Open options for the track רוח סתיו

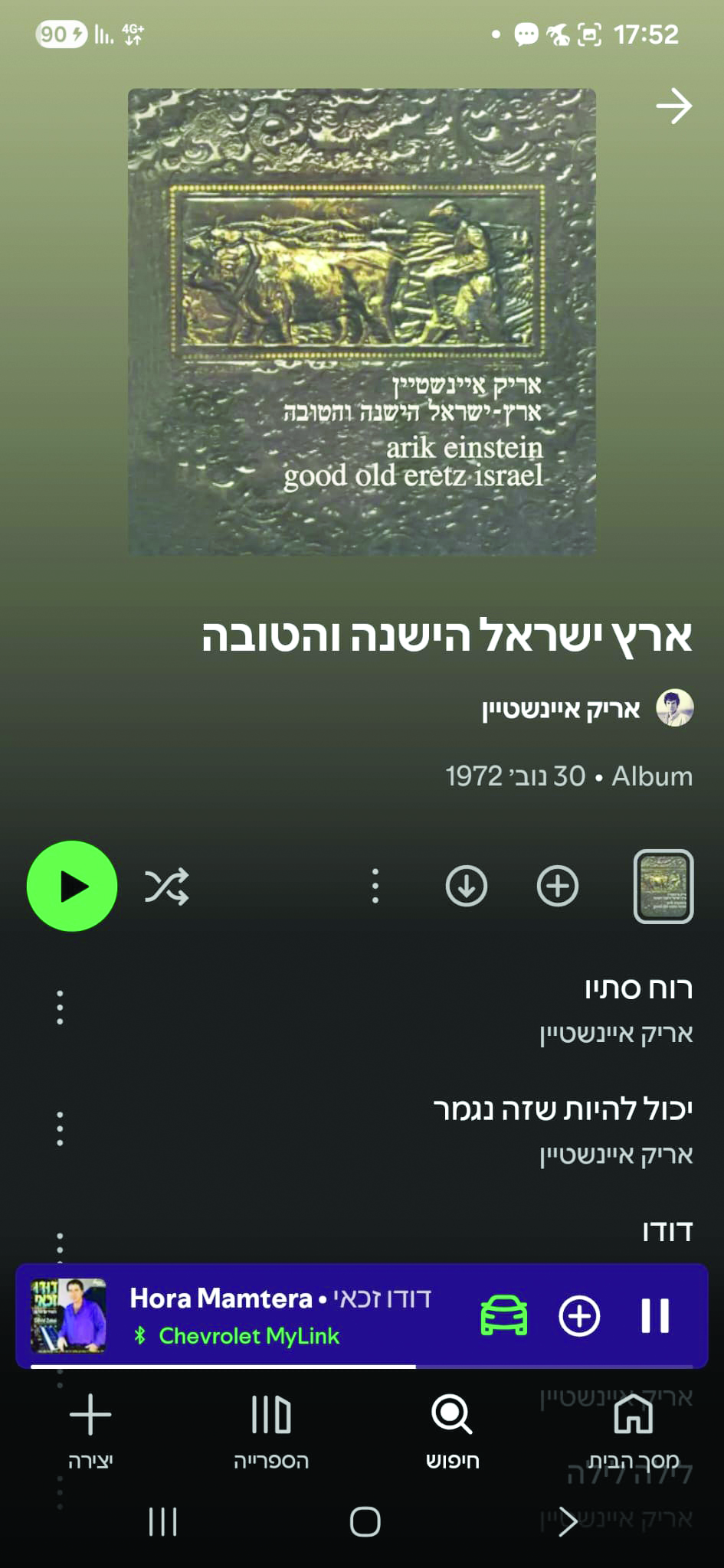60,1008
